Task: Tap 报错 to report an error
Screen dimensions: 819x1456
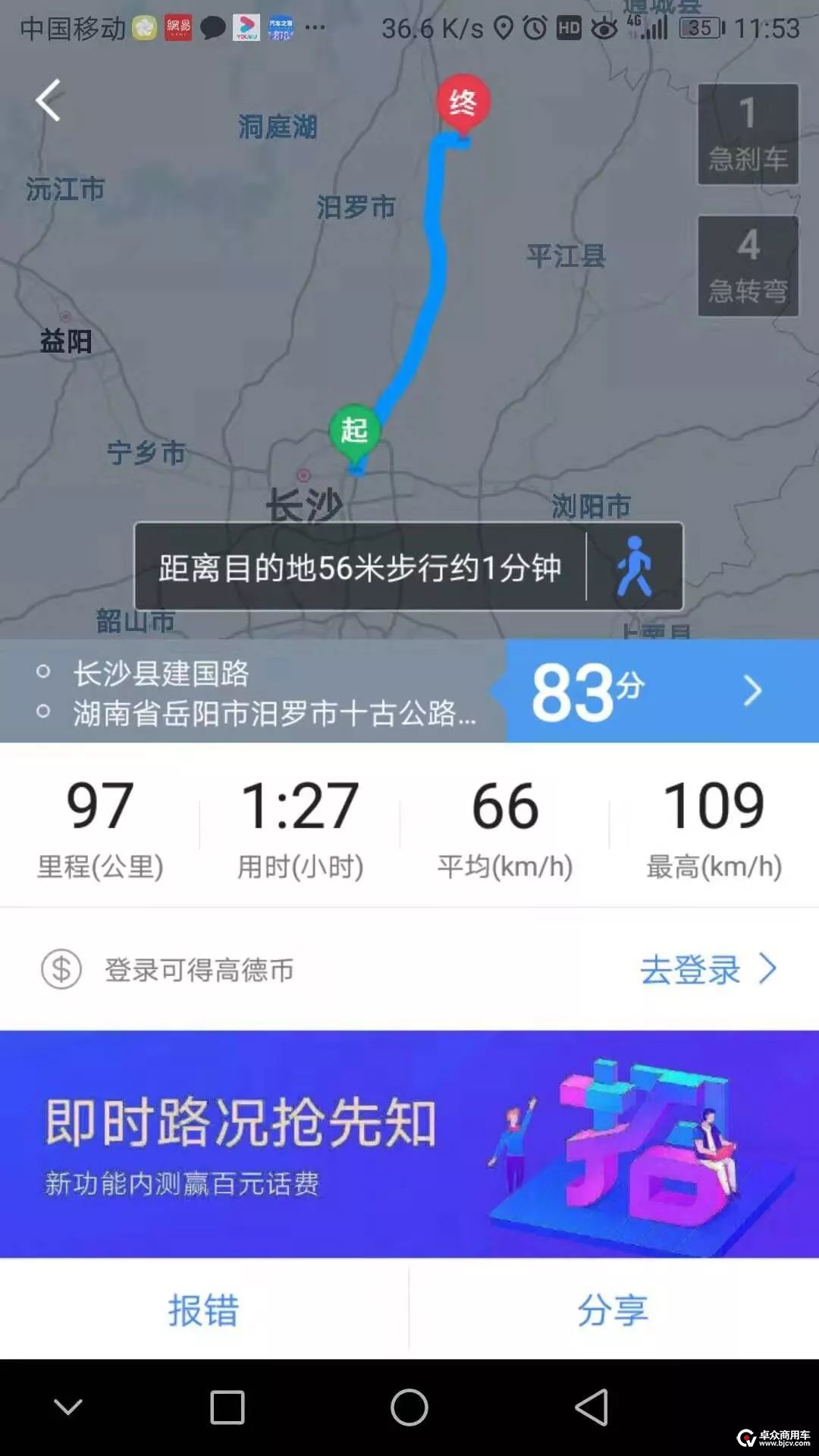Action: [x=203, y=1310]
